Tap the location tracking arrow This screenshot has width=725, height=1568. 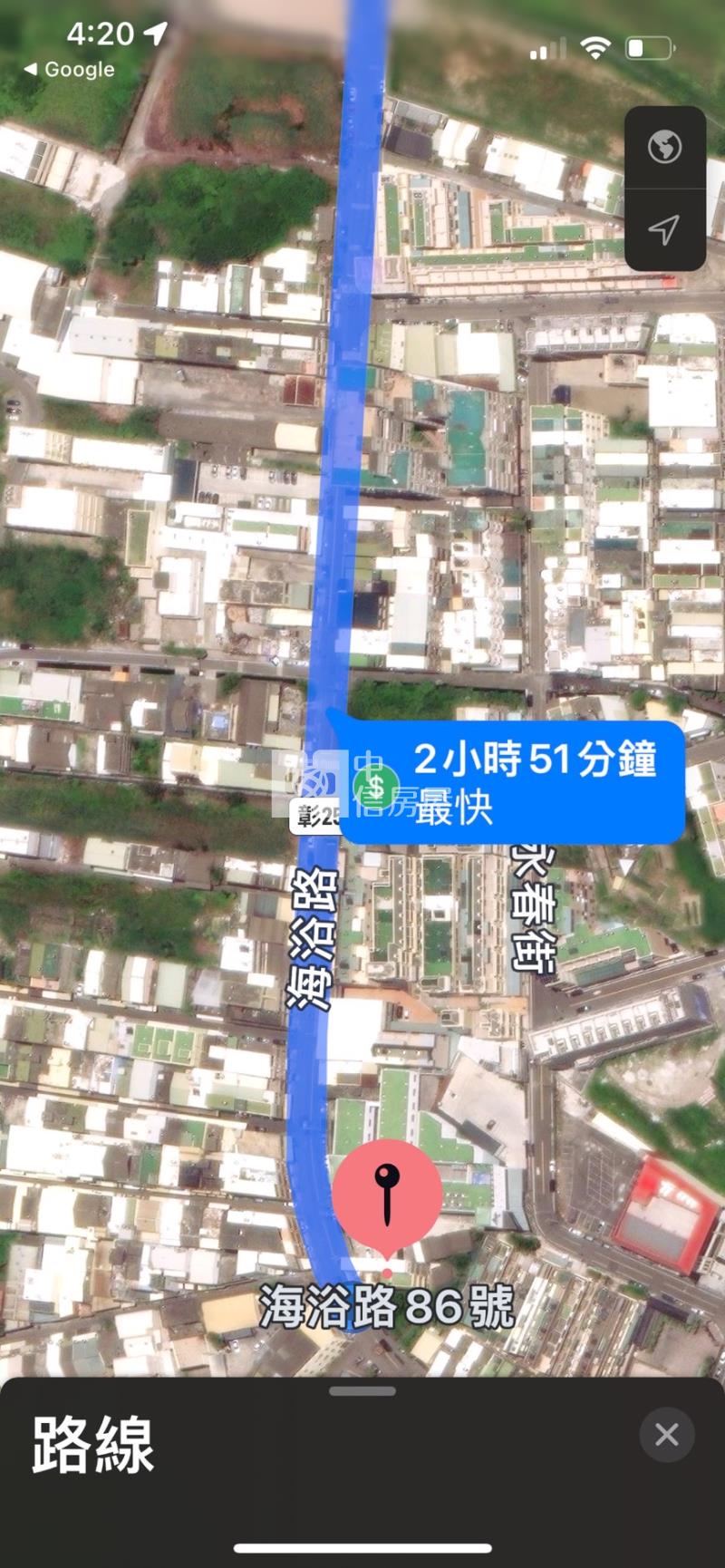click(665, 230)
